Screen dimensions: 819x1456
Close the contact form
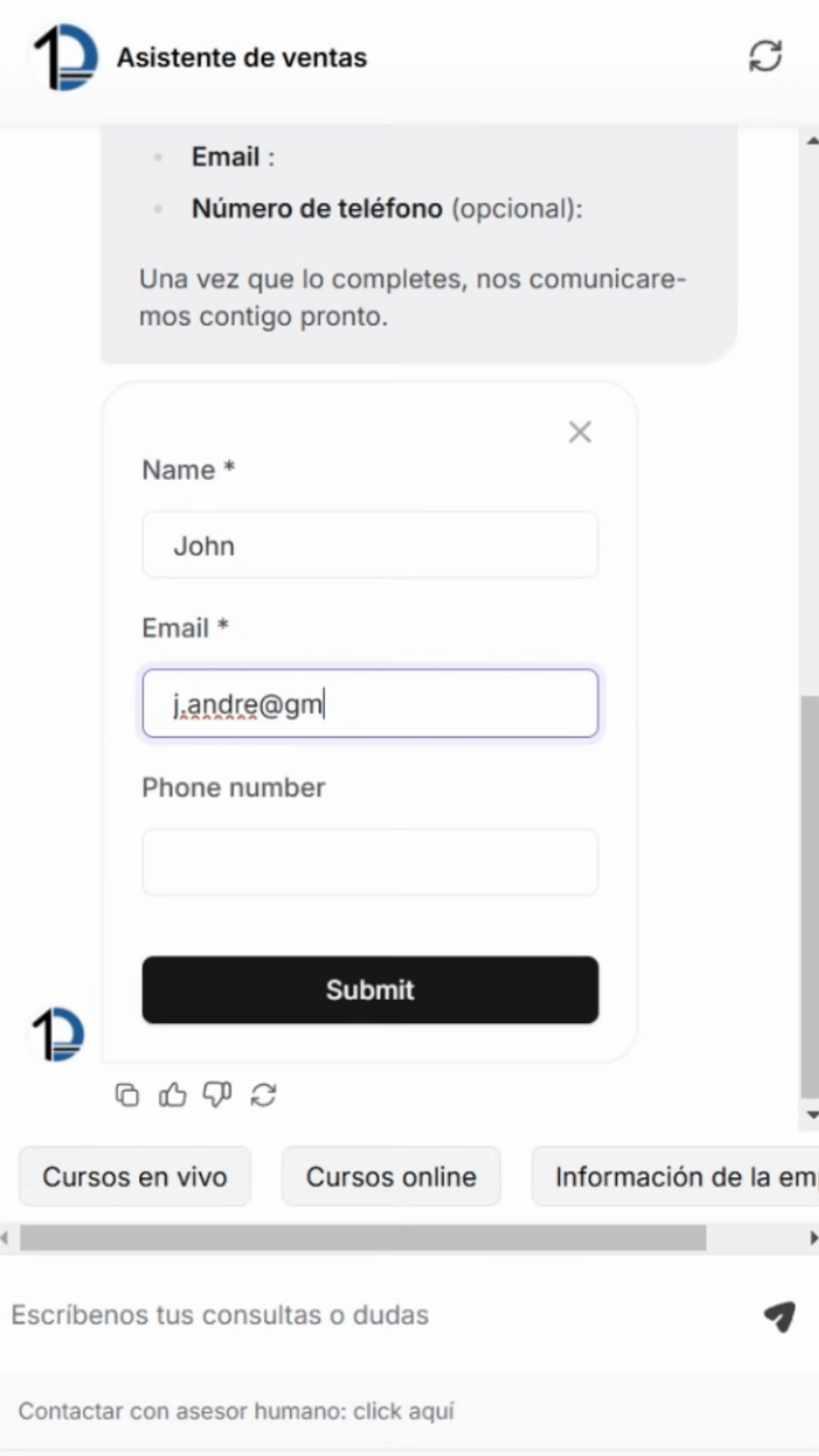coord(580,432)
